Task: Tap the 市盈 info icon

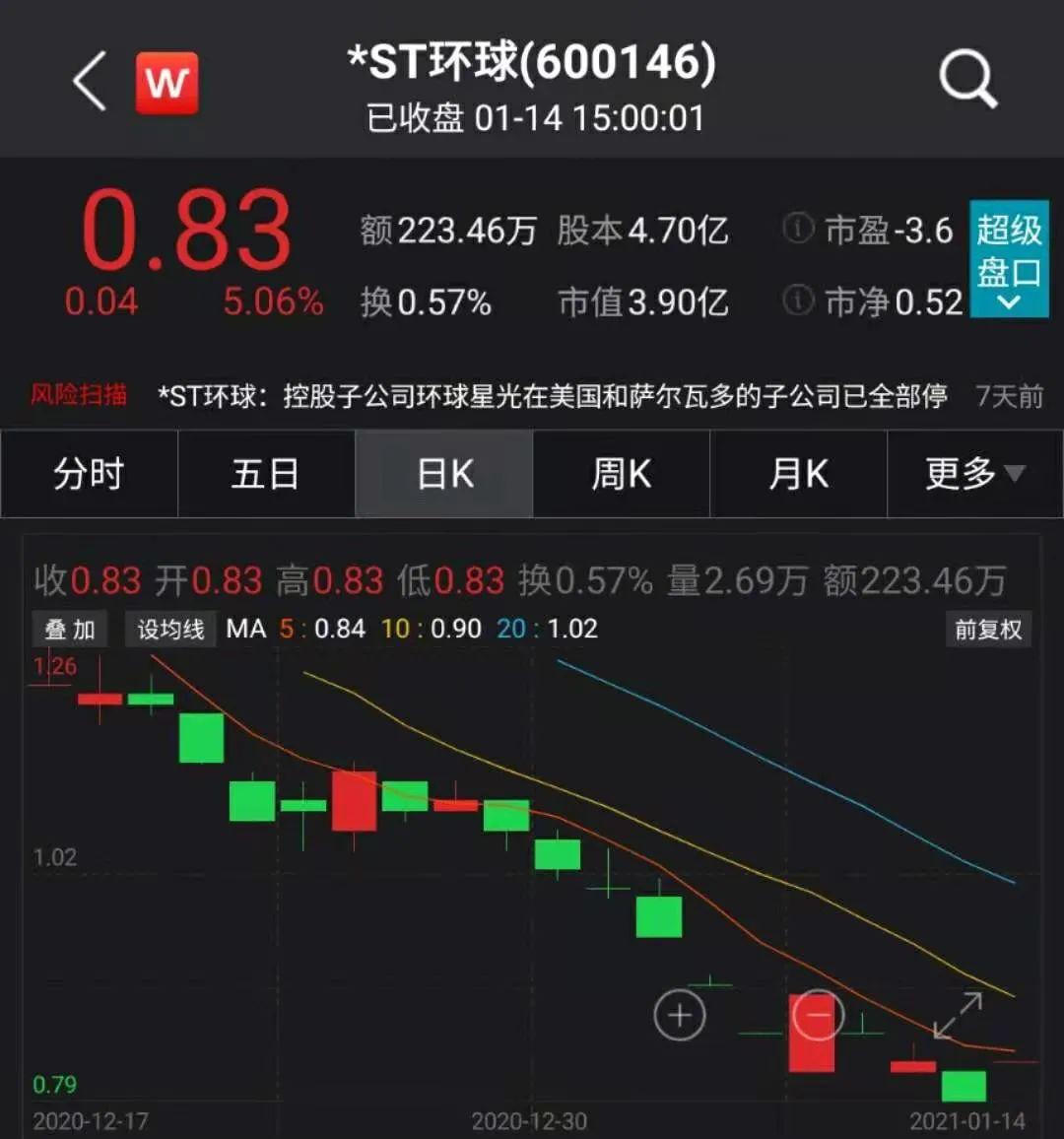Action: point(798,229)
